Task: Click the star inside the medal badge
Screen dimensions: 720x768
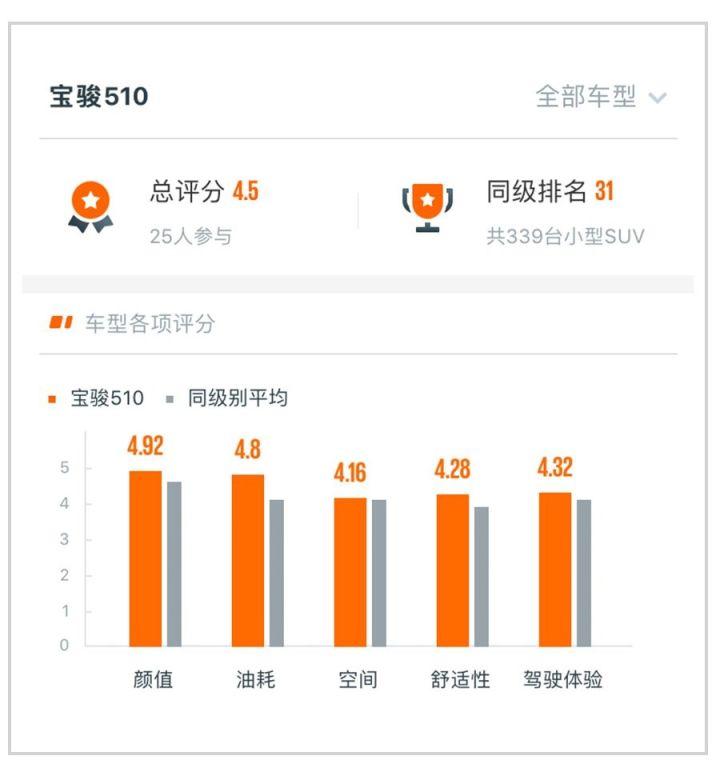Action: [88, 199]
